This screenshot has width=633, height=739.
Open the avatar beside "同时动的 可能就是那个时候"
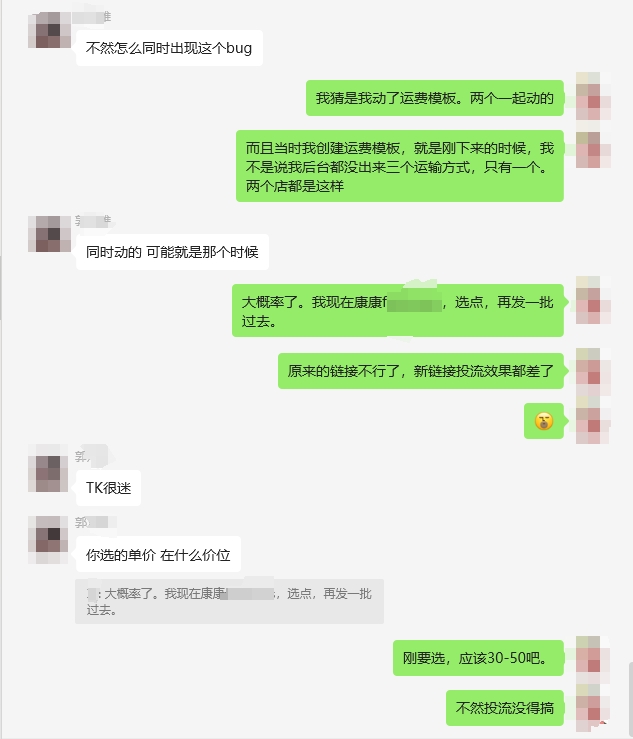click(49, 234)
